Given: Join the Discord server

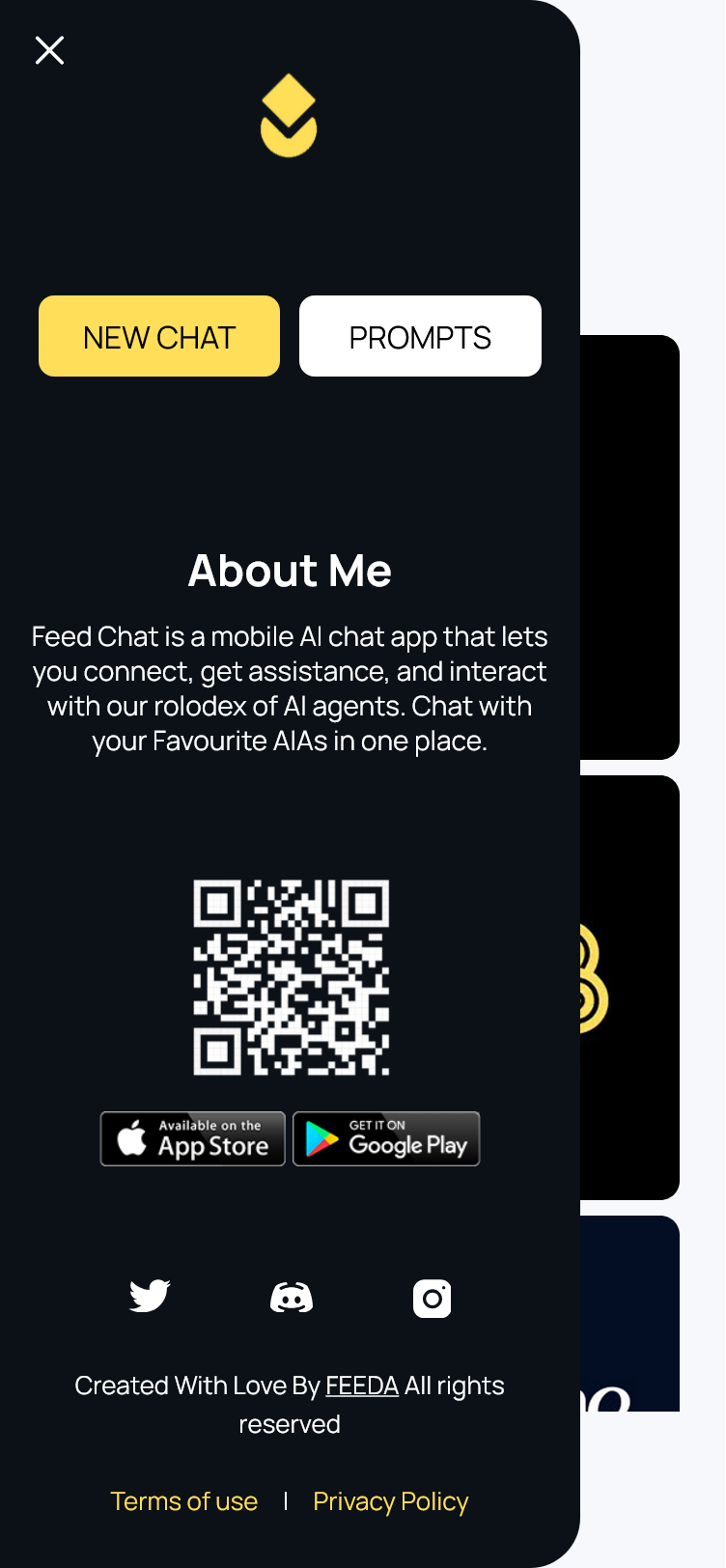Looking at the screenshot, I should click(291, 1298).
